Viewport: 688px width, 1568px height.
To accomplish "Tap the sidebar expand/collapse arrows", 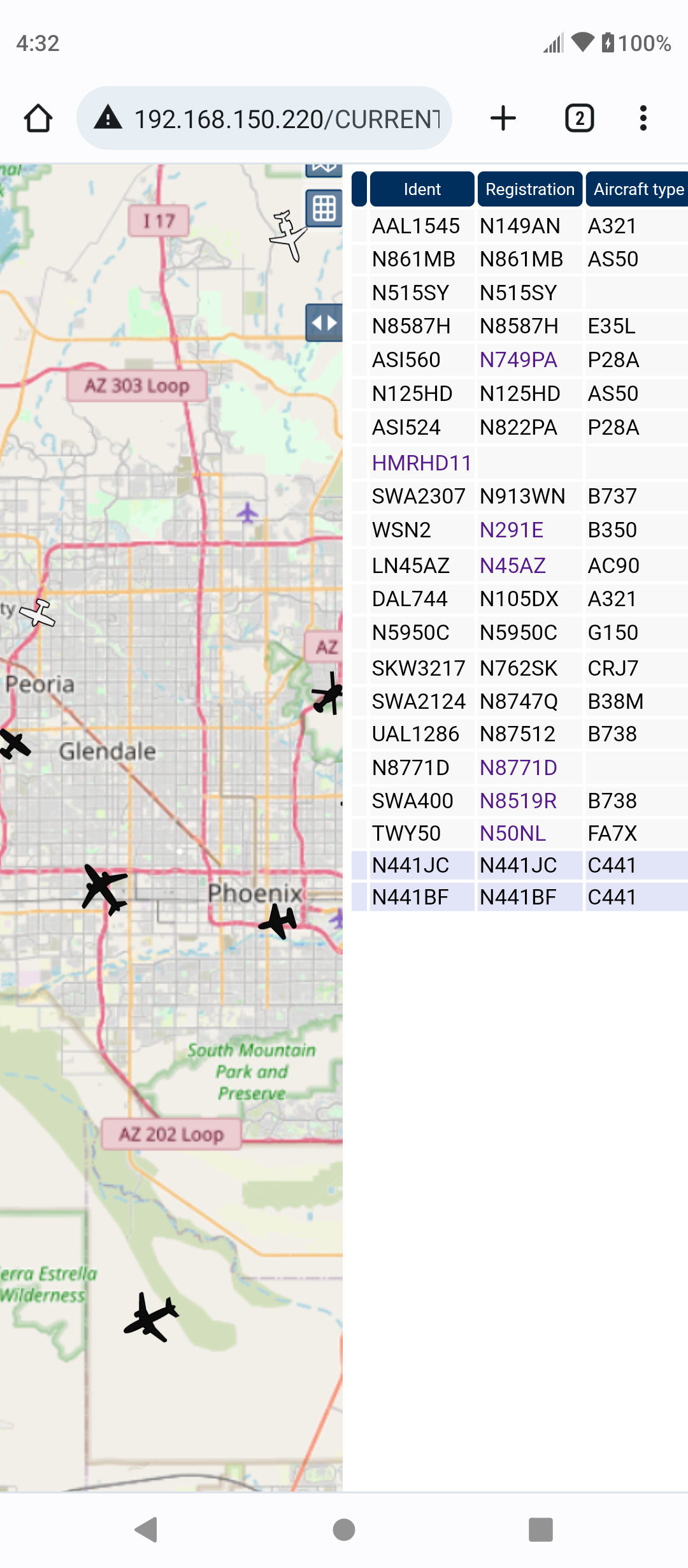I will (x=324, y=323).
